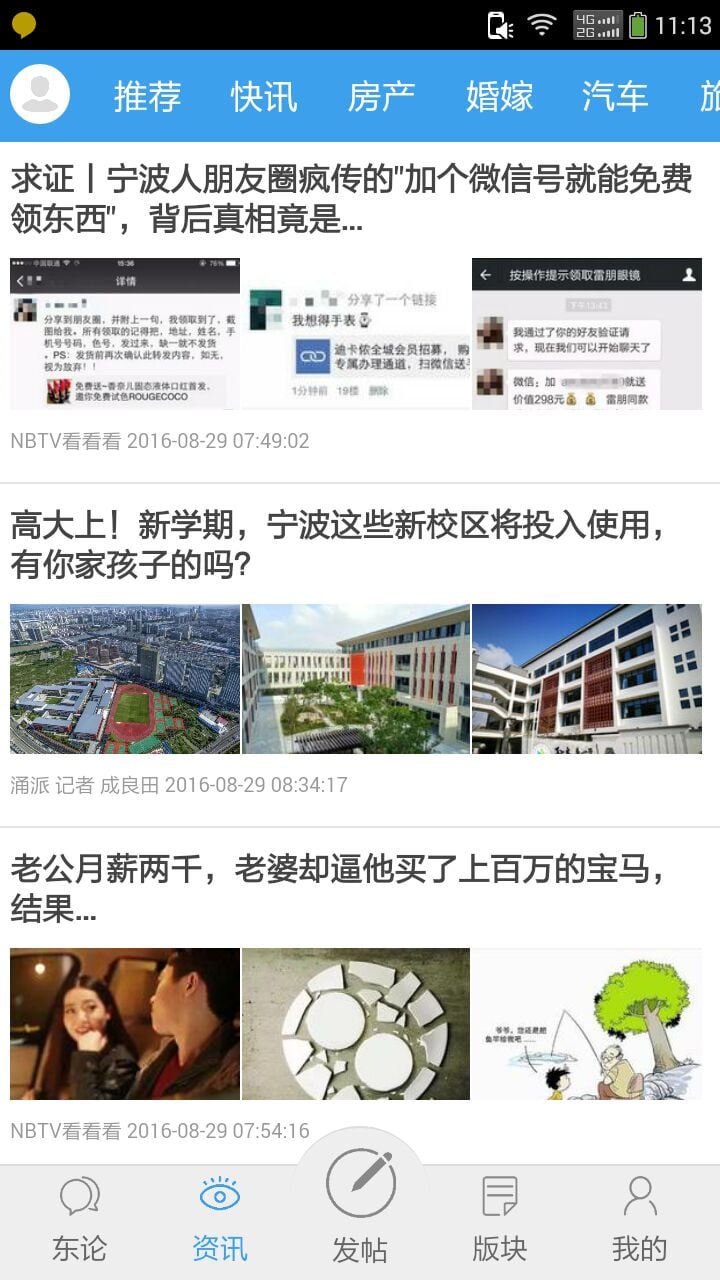
Task: Select the 资讯 news eye icon
Action: (x=219, y=1195)
